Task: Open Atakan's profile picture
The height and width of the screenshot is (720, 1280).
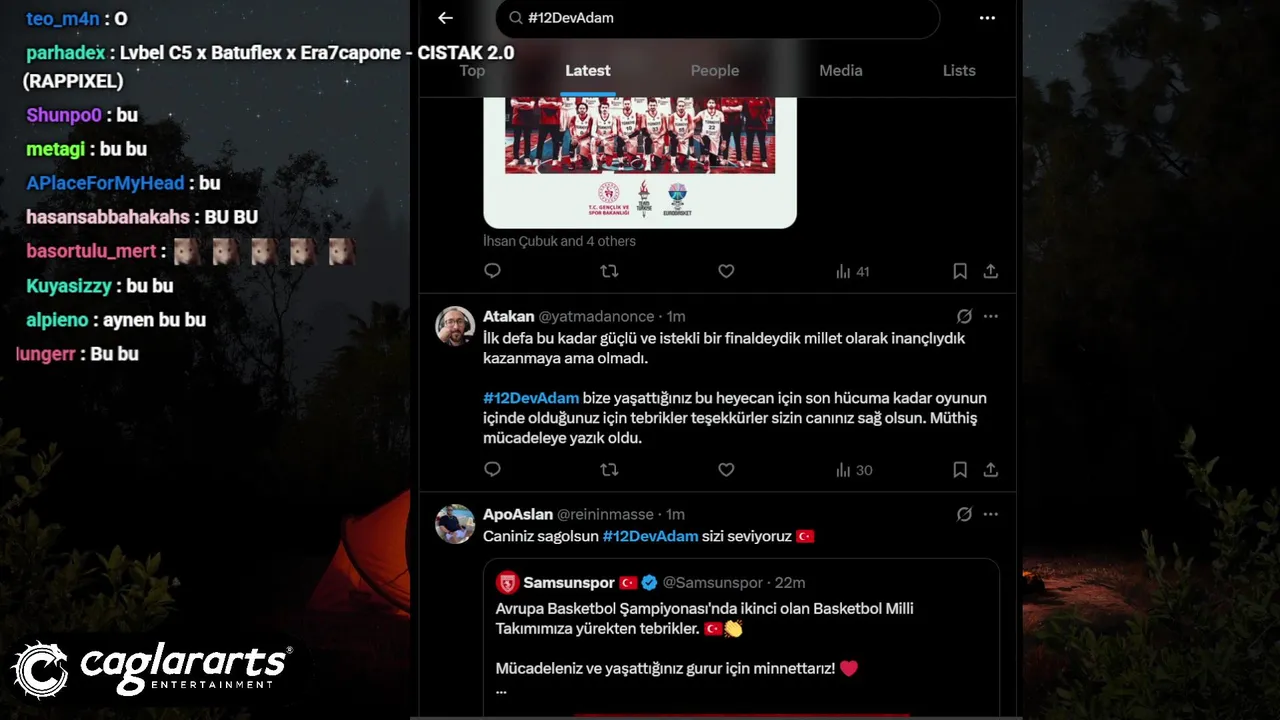Action: [455, 326]
